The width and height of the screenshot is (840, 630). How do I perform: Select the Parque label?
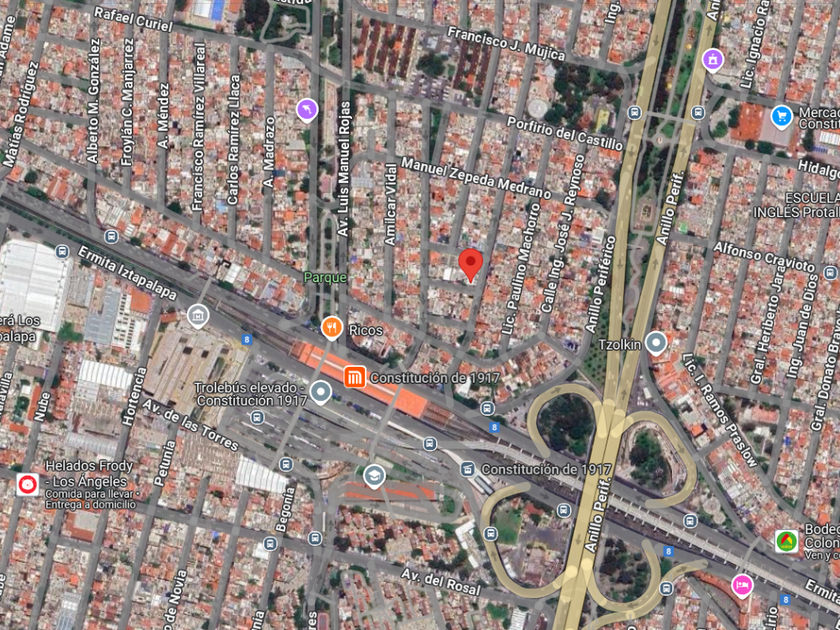tap(325, 278)
